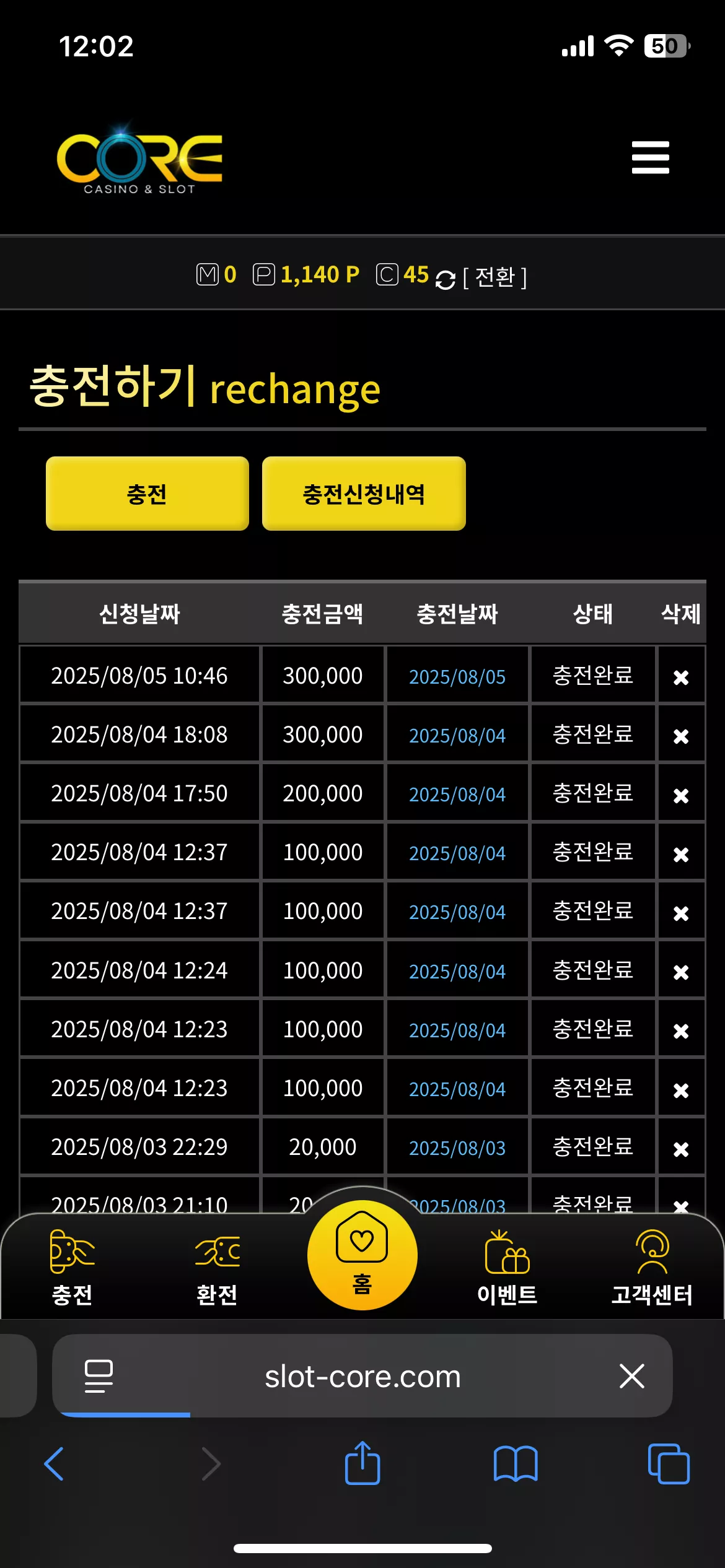Select the 충전 yellow button

pyautogui.click(x=147, y=494)
